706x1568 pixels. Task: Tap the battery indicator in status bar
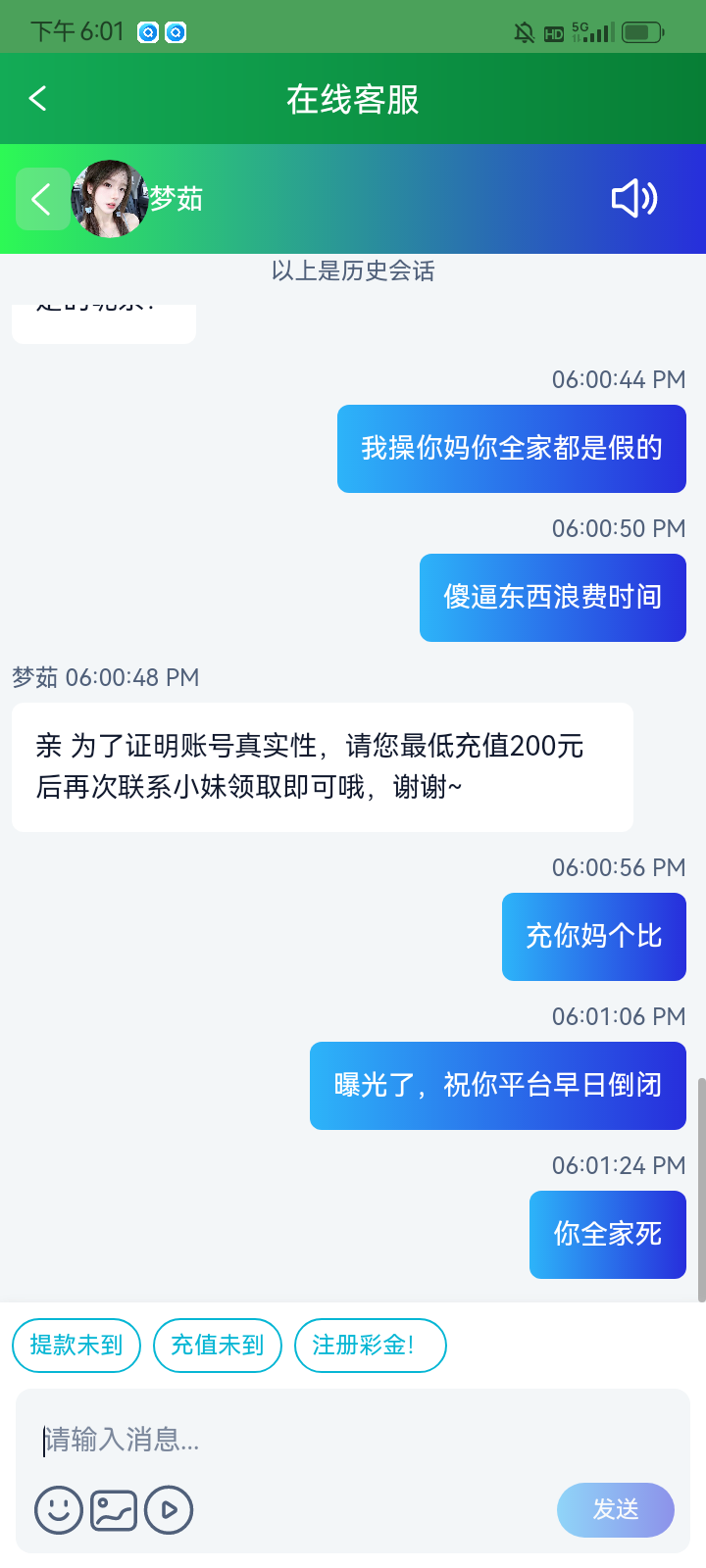[x=642, y=30]
